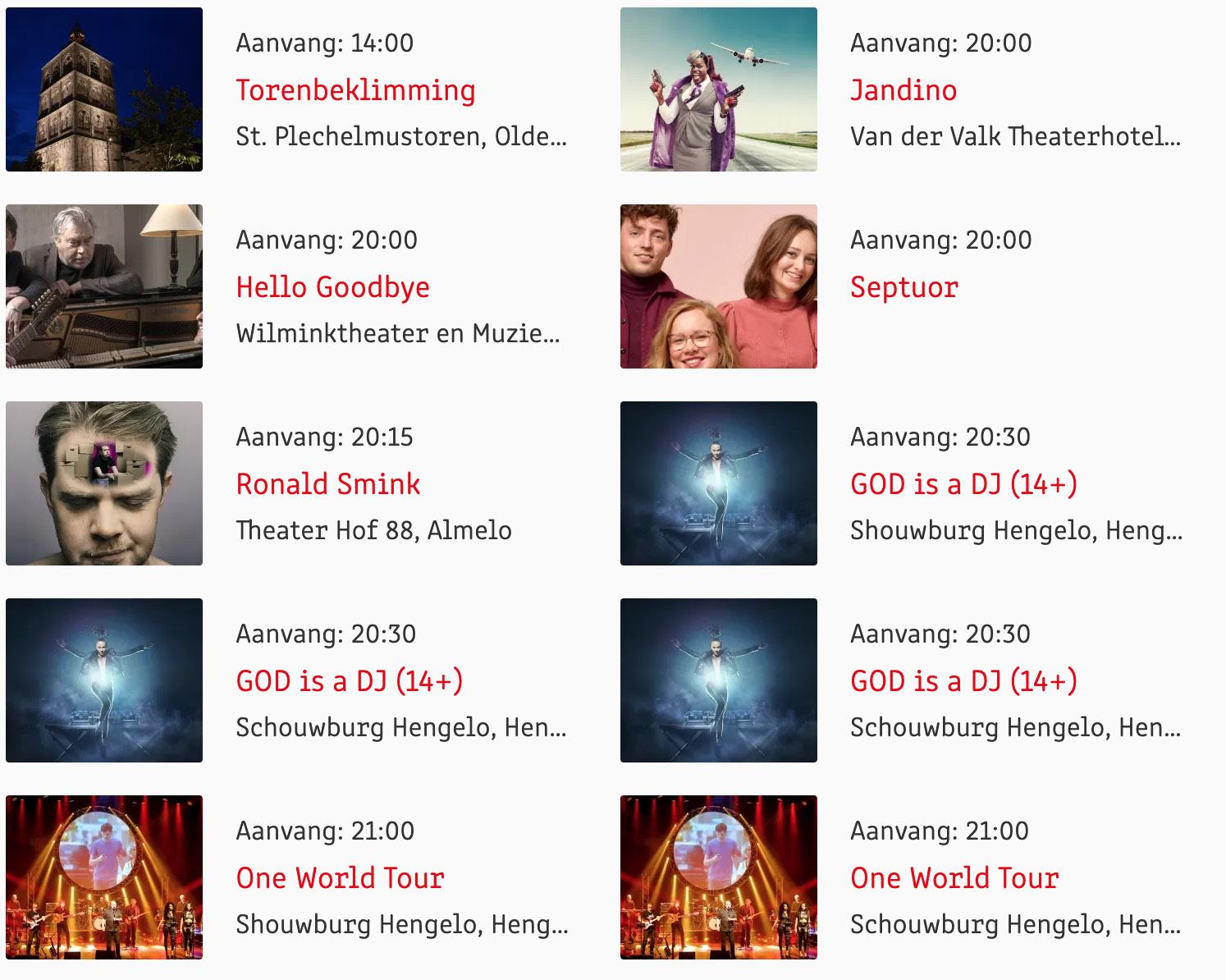Open the Septuor event link
Screen dimensions: 1226x980
903,287
